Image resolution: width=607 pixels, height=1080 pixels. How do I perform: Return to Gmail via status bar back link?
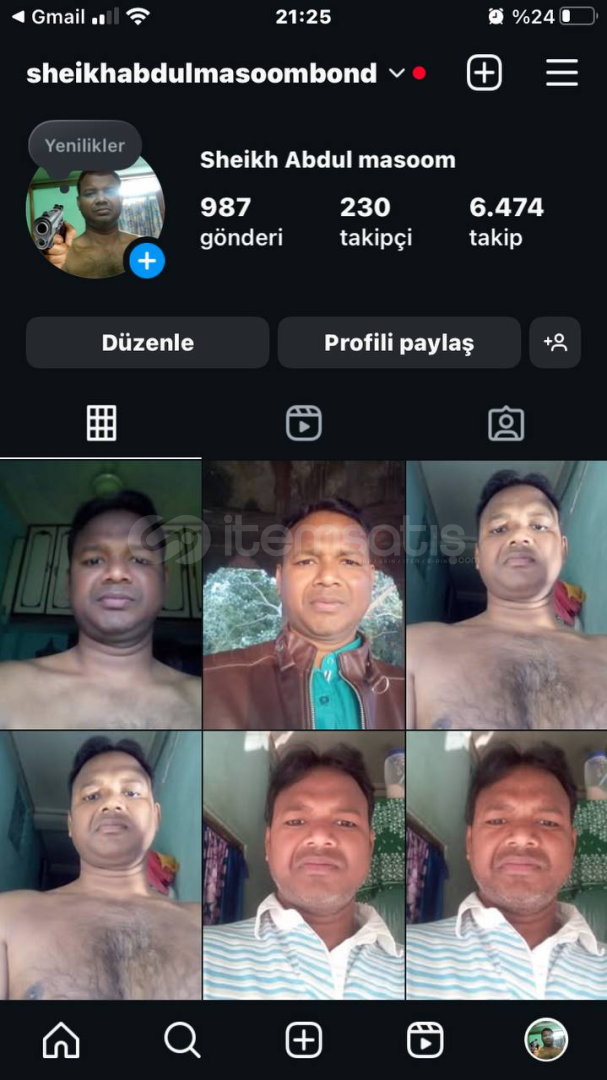[x=48, y=17]
